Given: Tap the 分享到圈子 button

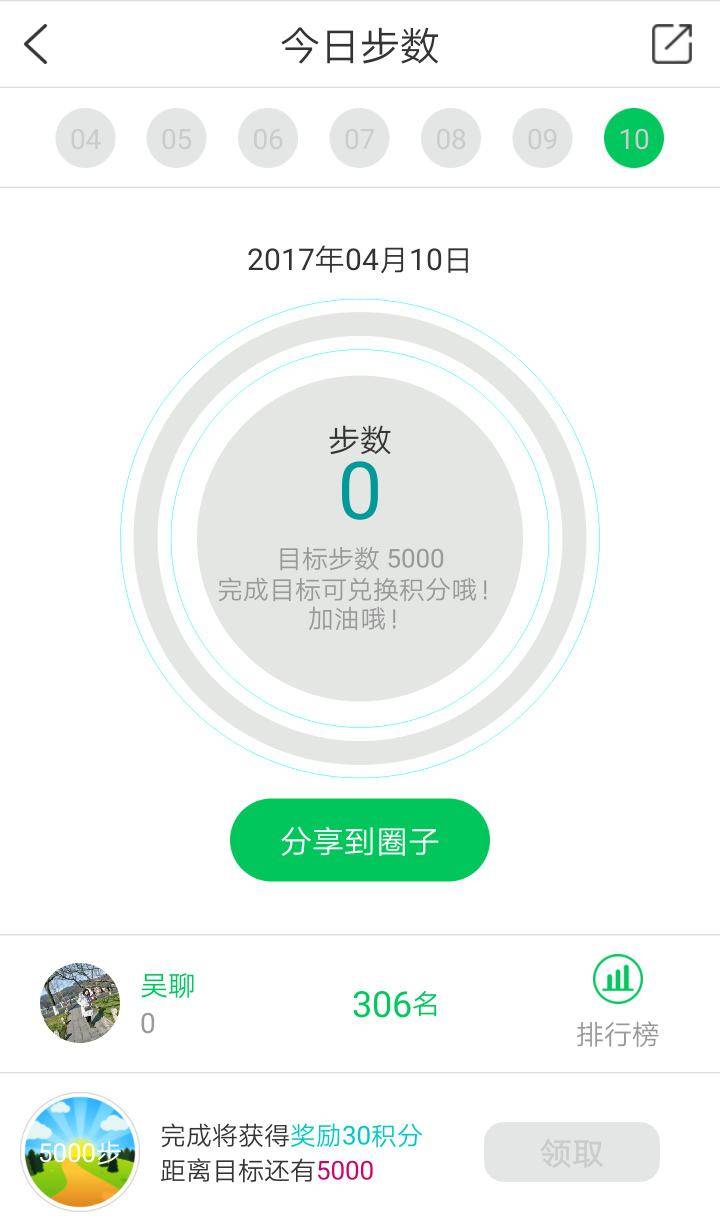Looking at the screenshot, I should [360, 840].
